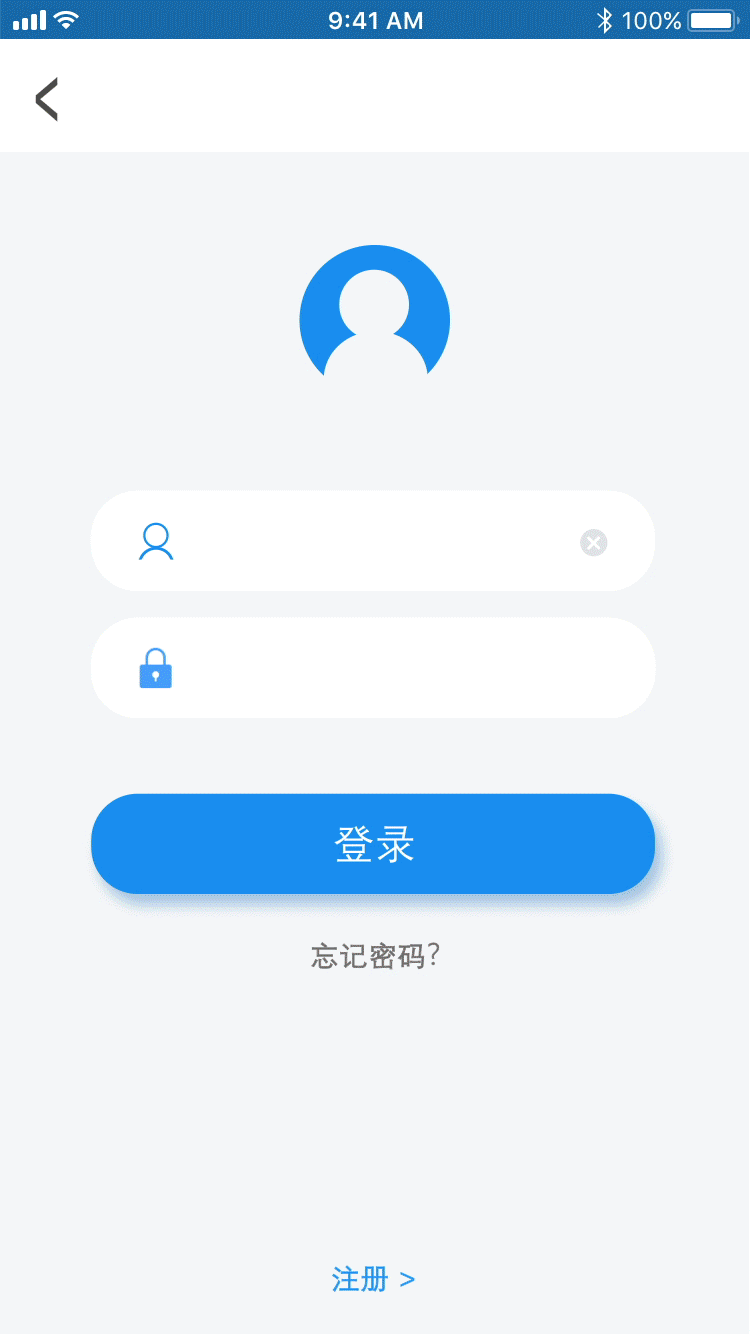The width and height of the screenshot is (750, 1334).
Task: Tap the username input field
Action: [370, 542]
